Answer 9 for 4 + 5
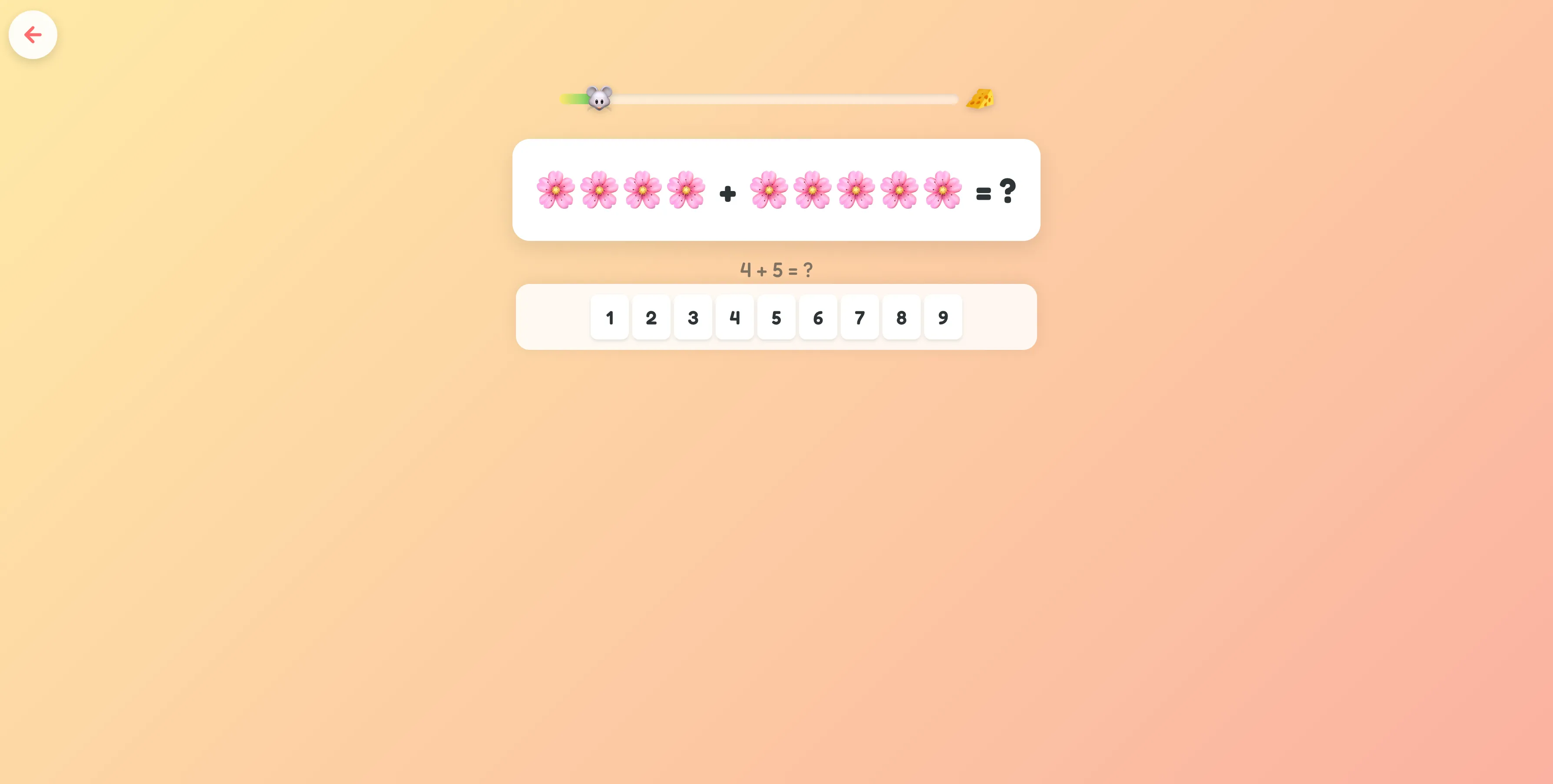Viewport: 1553px width, 784px height. coord(942,317)
